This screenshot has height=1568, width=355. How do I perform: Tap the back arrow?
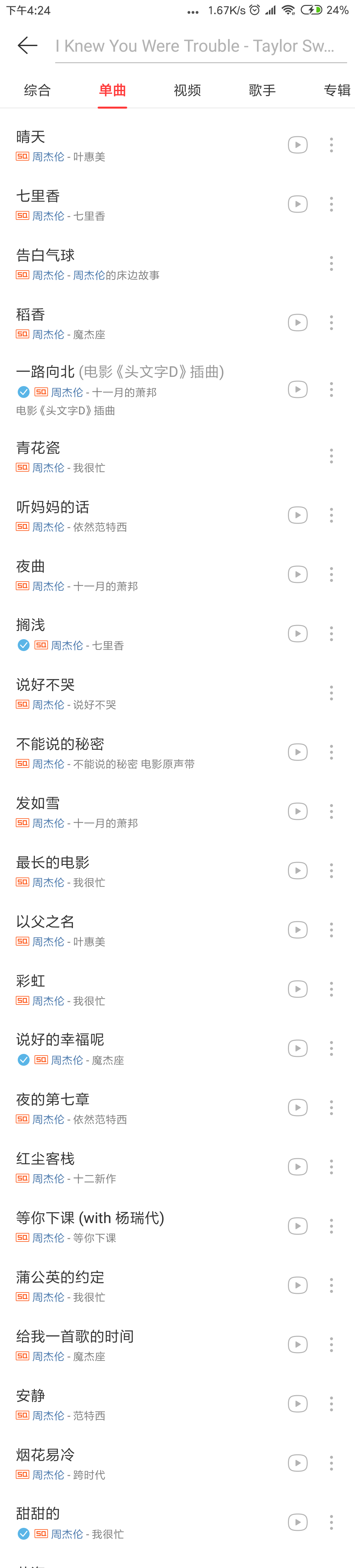[x=27, y=46]
